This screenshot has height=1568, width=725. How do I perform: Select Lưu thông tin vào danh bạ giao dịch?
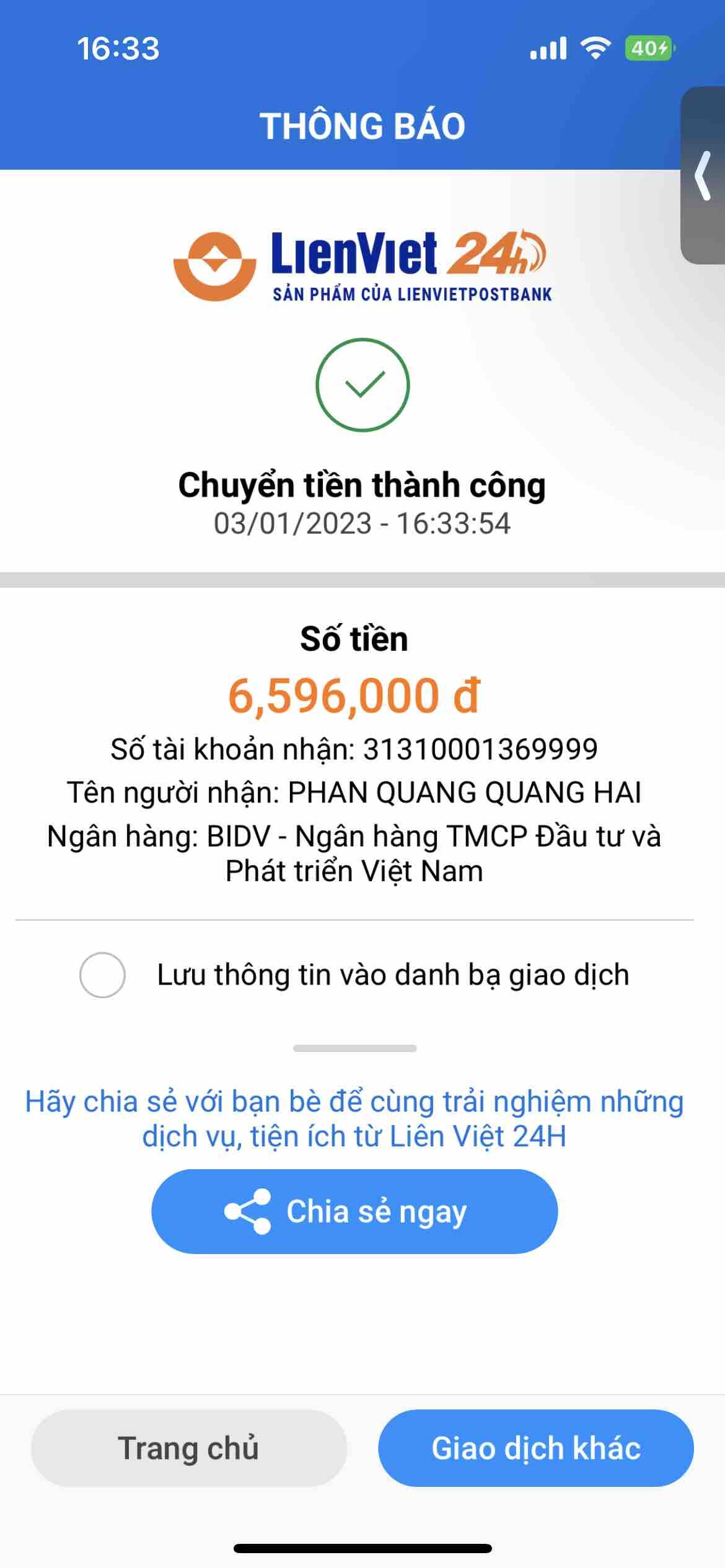(x=103, y=975)
